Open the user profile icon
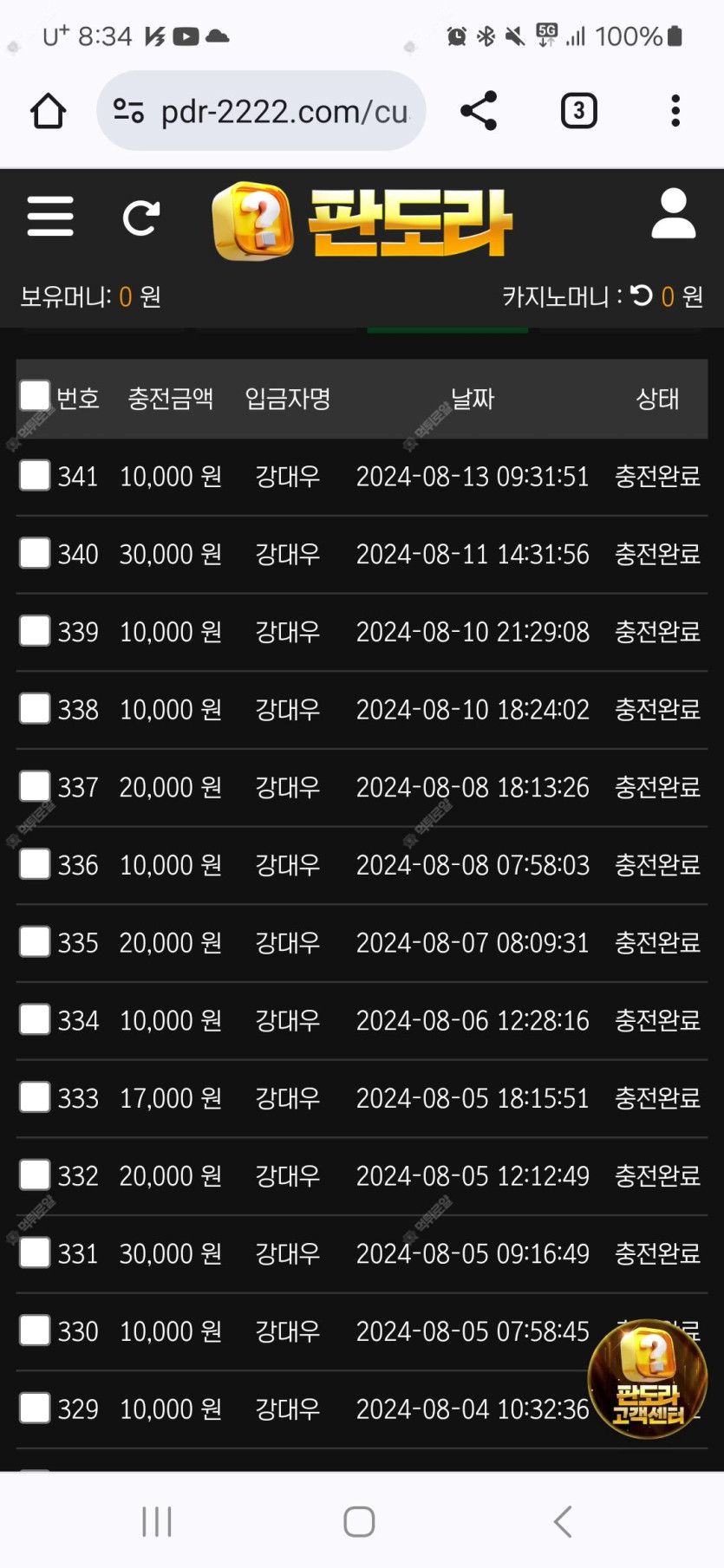724x1568 pixels. (x=674, y=213)
